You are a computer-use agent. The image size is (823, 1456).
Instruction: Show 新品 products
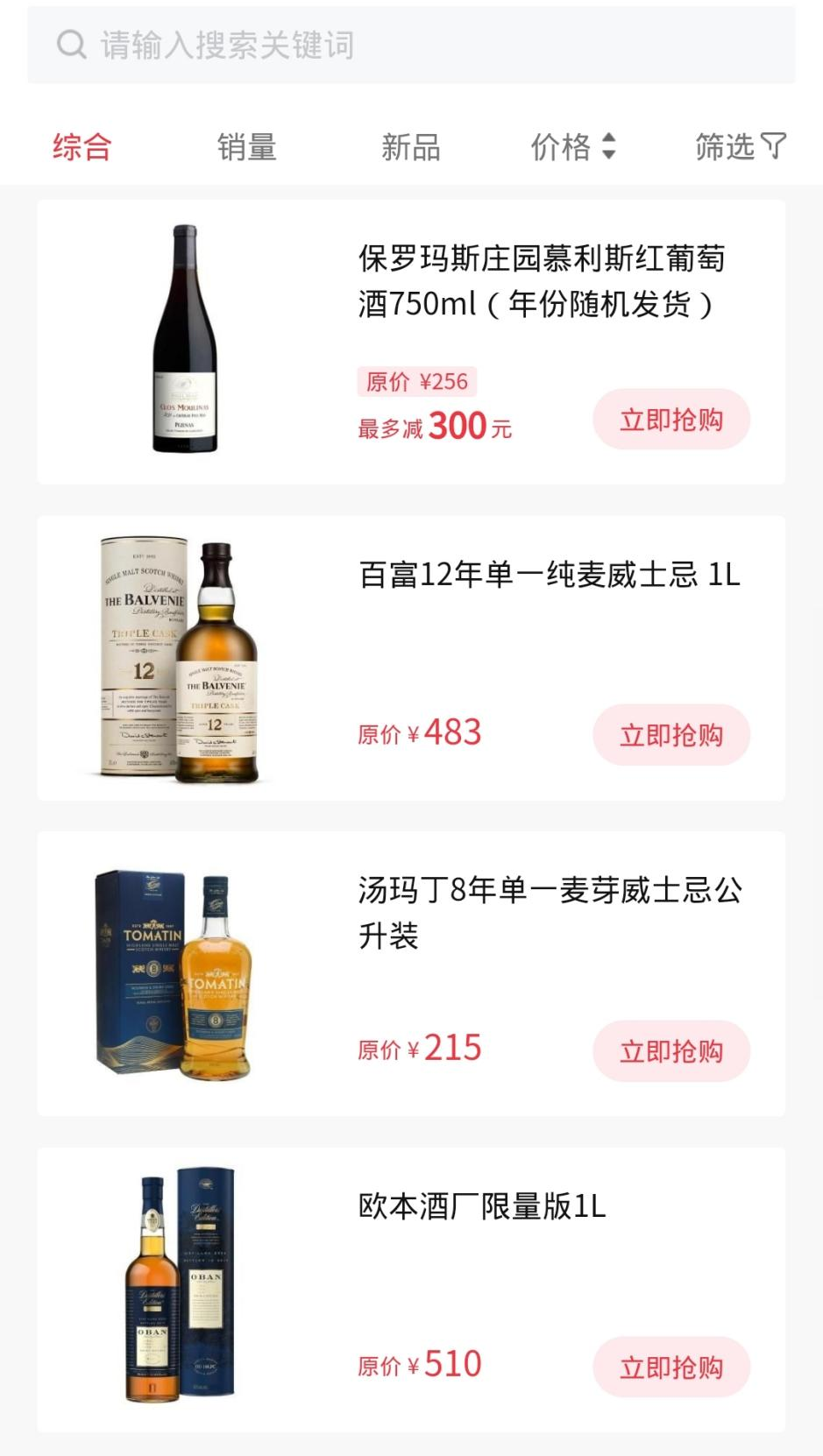pos(410,147)
